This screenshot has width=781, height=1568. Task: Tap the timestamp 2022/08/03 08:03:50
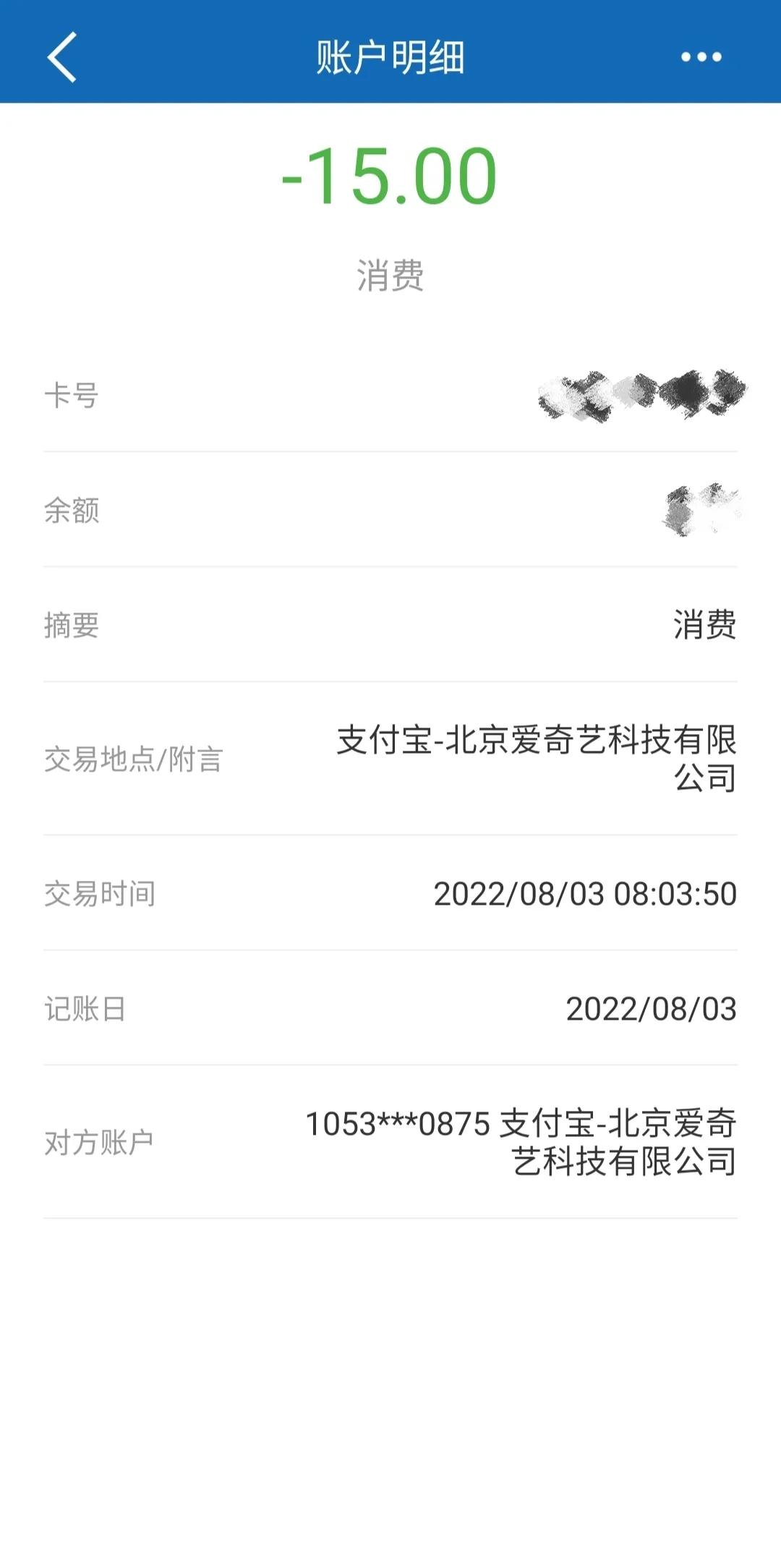[586, 892]
